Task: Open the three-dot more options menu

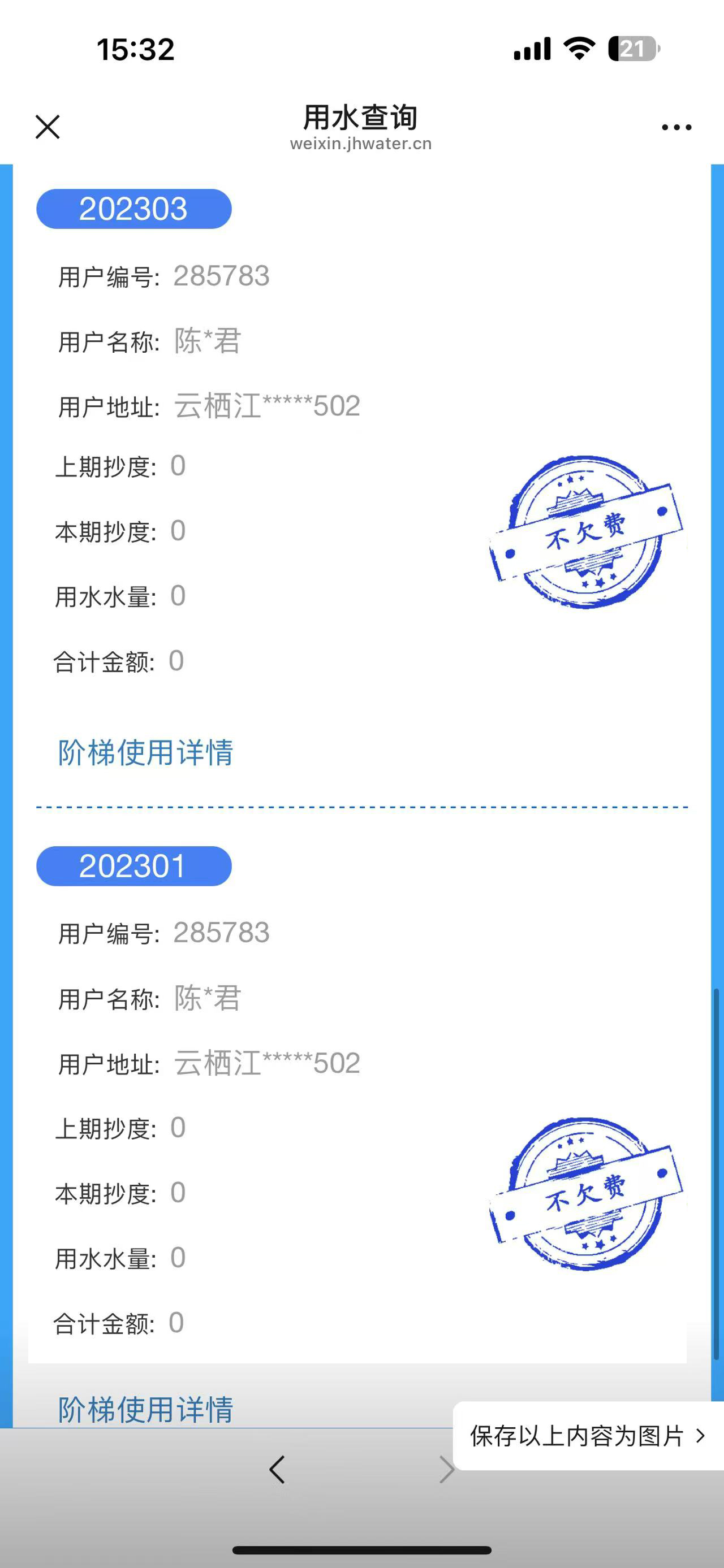Action: pyautogui.click(x=676, y=127)
